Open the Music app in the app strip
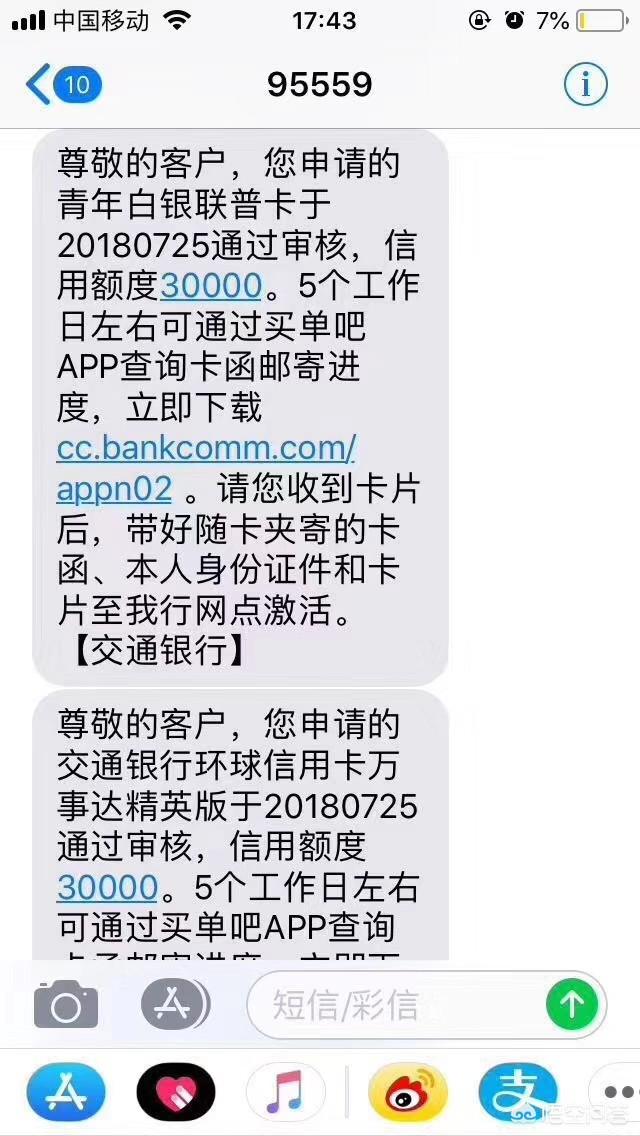The width and height of the screenshot is (640, 1136). pyautogui.click(x=285, y=1091)
